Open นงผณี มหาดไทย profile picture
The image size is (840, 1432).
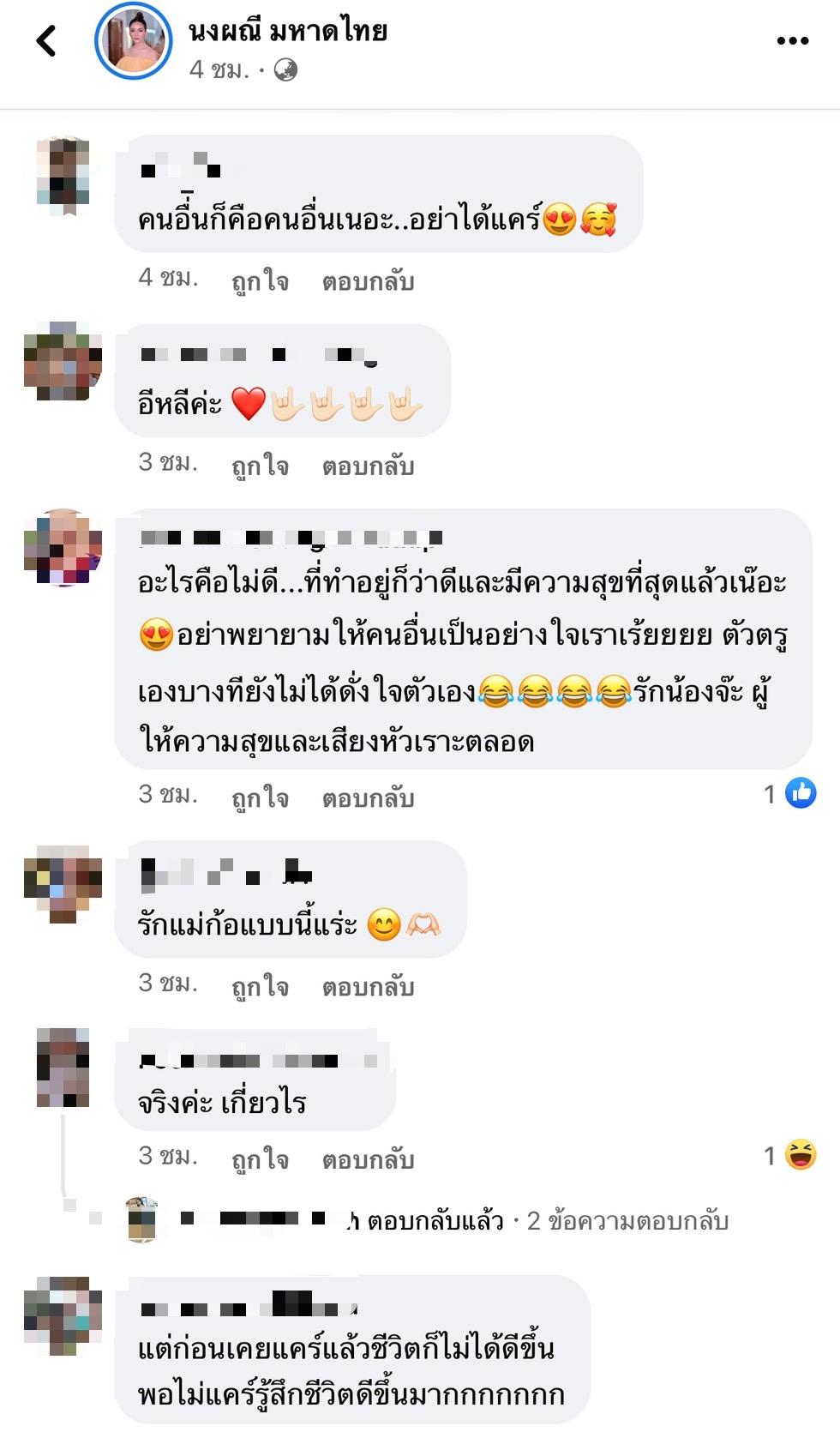click(x=134, y=40)
